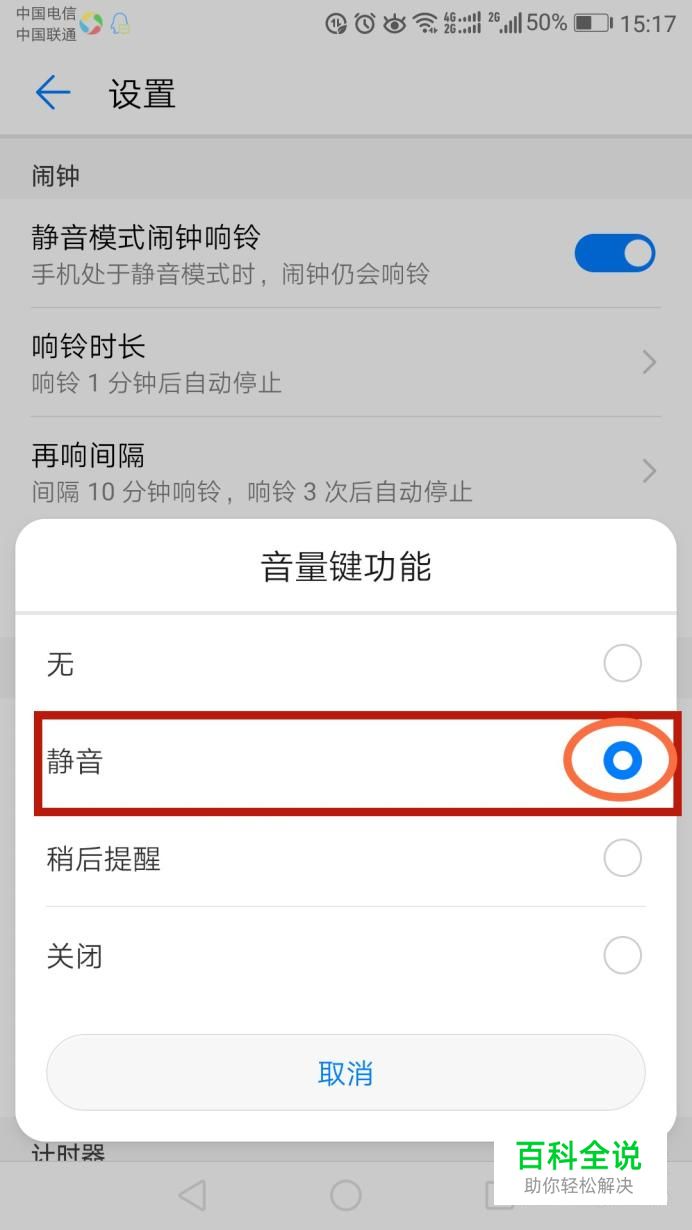Select the 无 option
Image resolution: width=692 pixels, height=1230 pixels.
[x=345, y=664]
